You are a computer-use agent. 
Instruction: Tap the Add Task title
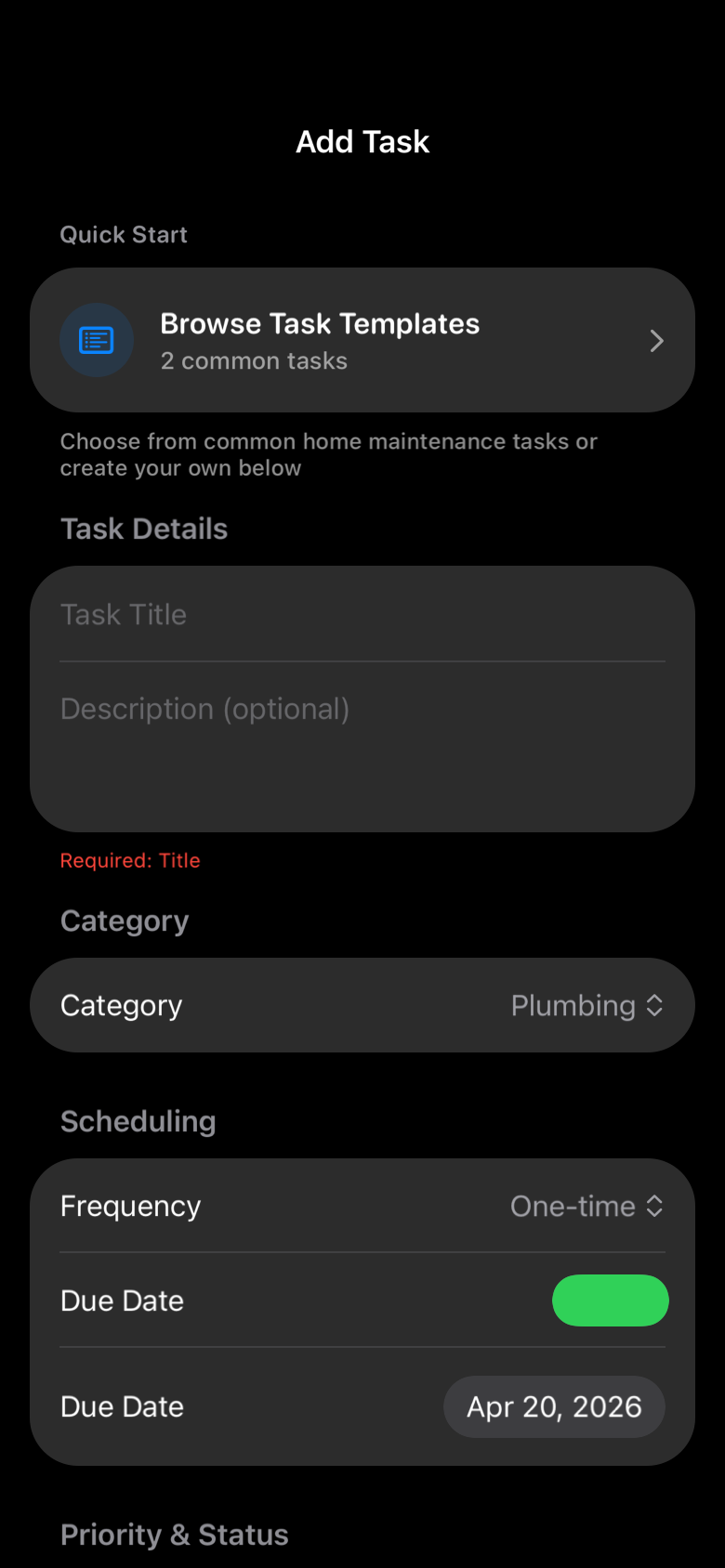[362, 141]
